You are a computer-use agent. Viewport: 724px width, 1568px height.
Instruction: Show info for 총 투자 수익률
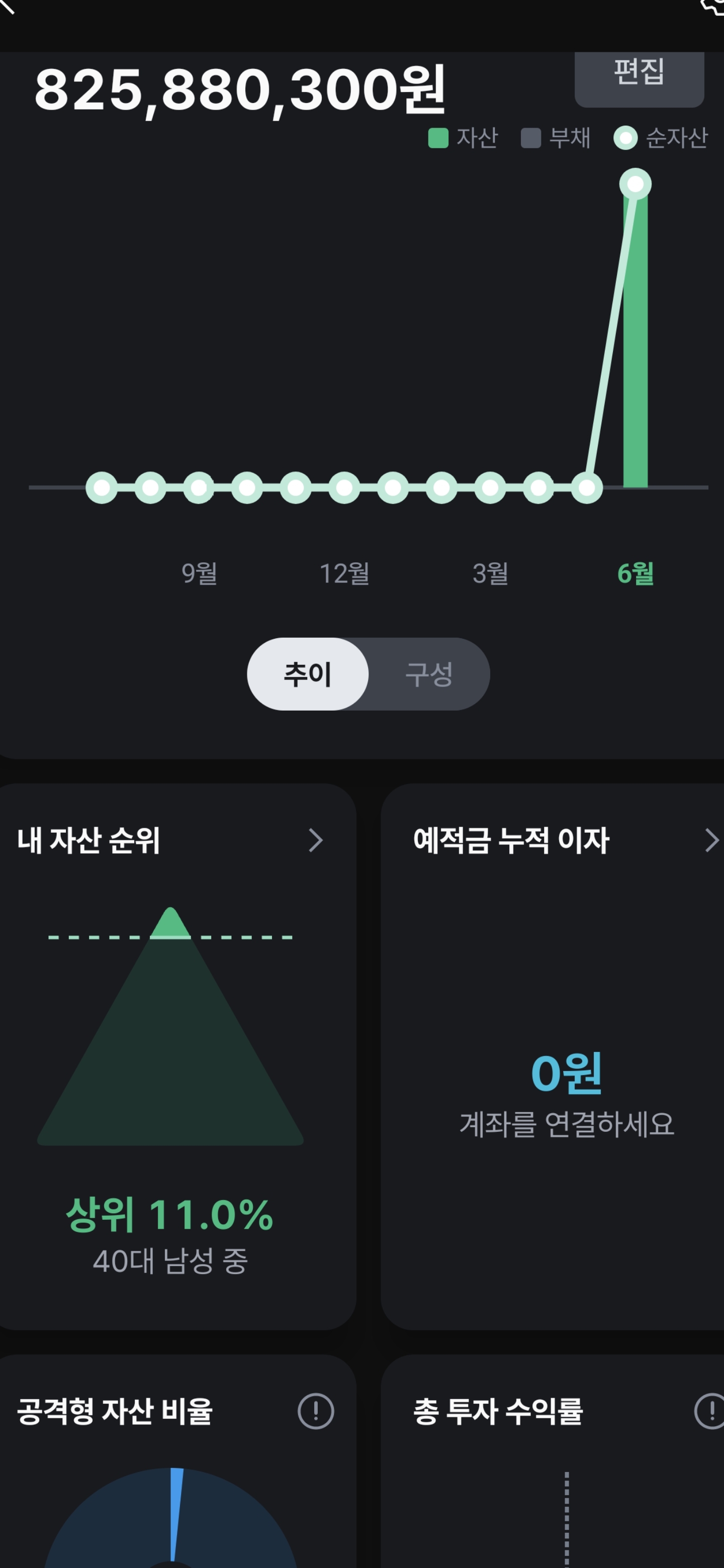coord(710,1411)
